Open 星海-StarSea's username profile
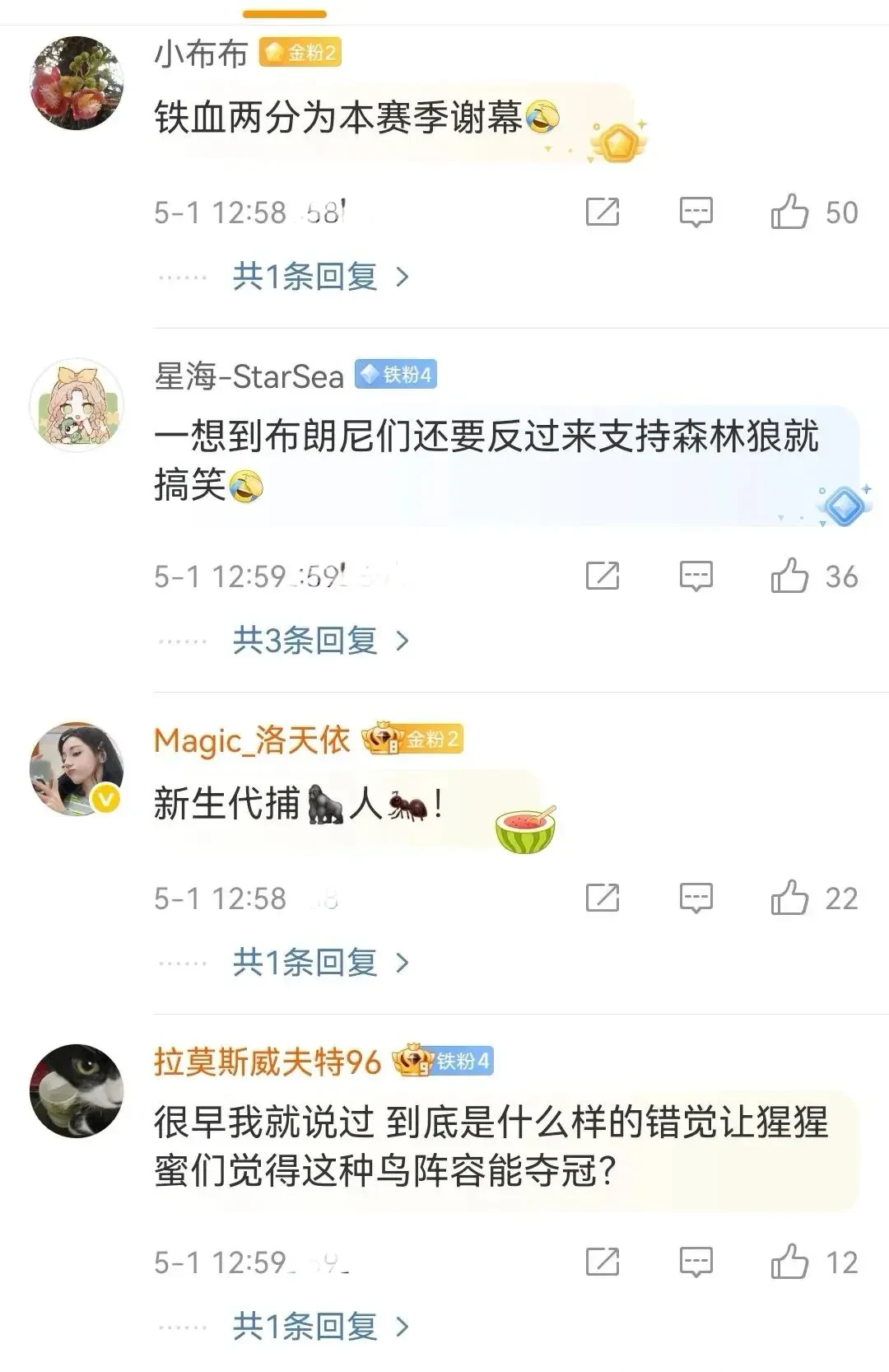Image resolution: width=889 pixels, height=1372 pixels. point(249,376)
